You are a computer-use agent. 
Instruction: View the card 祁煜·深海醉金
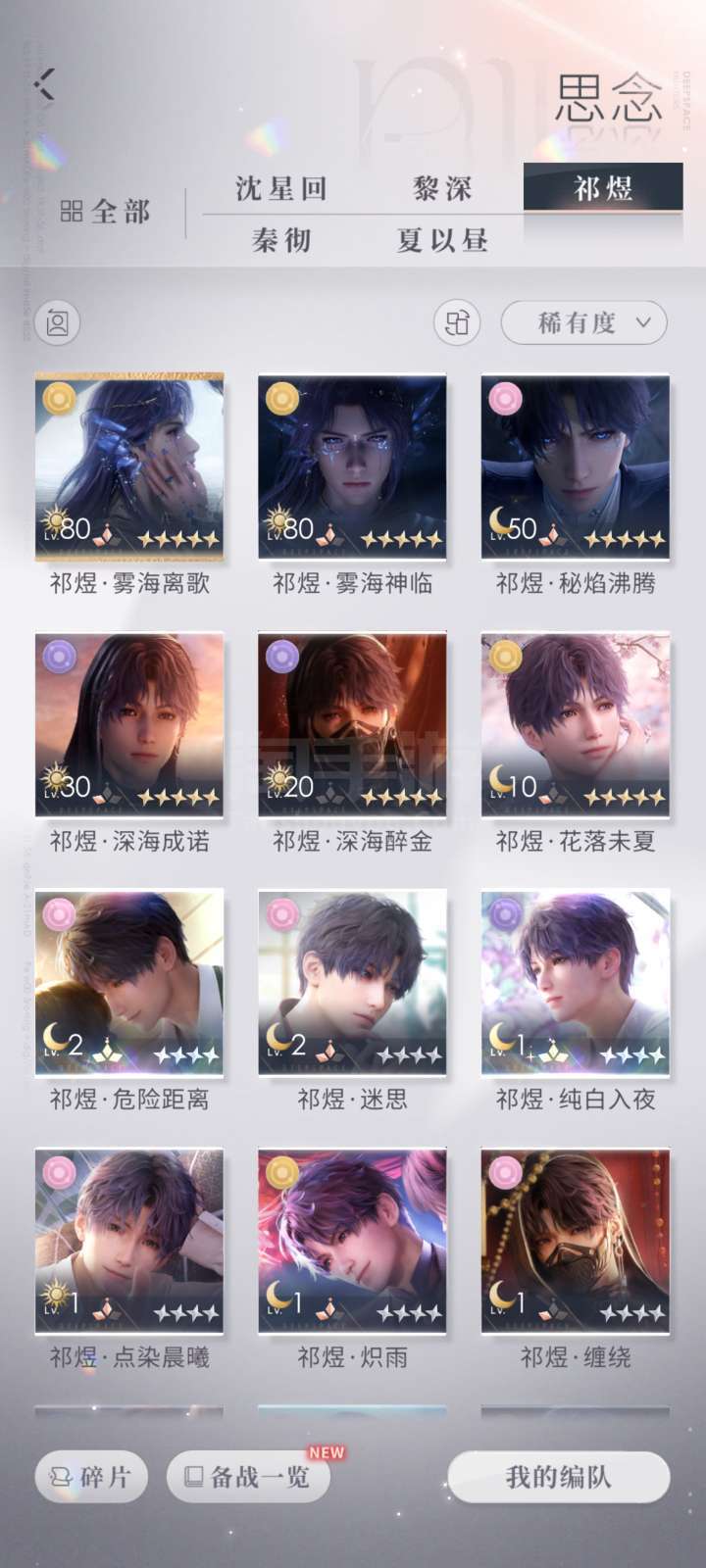click(352, 725)
